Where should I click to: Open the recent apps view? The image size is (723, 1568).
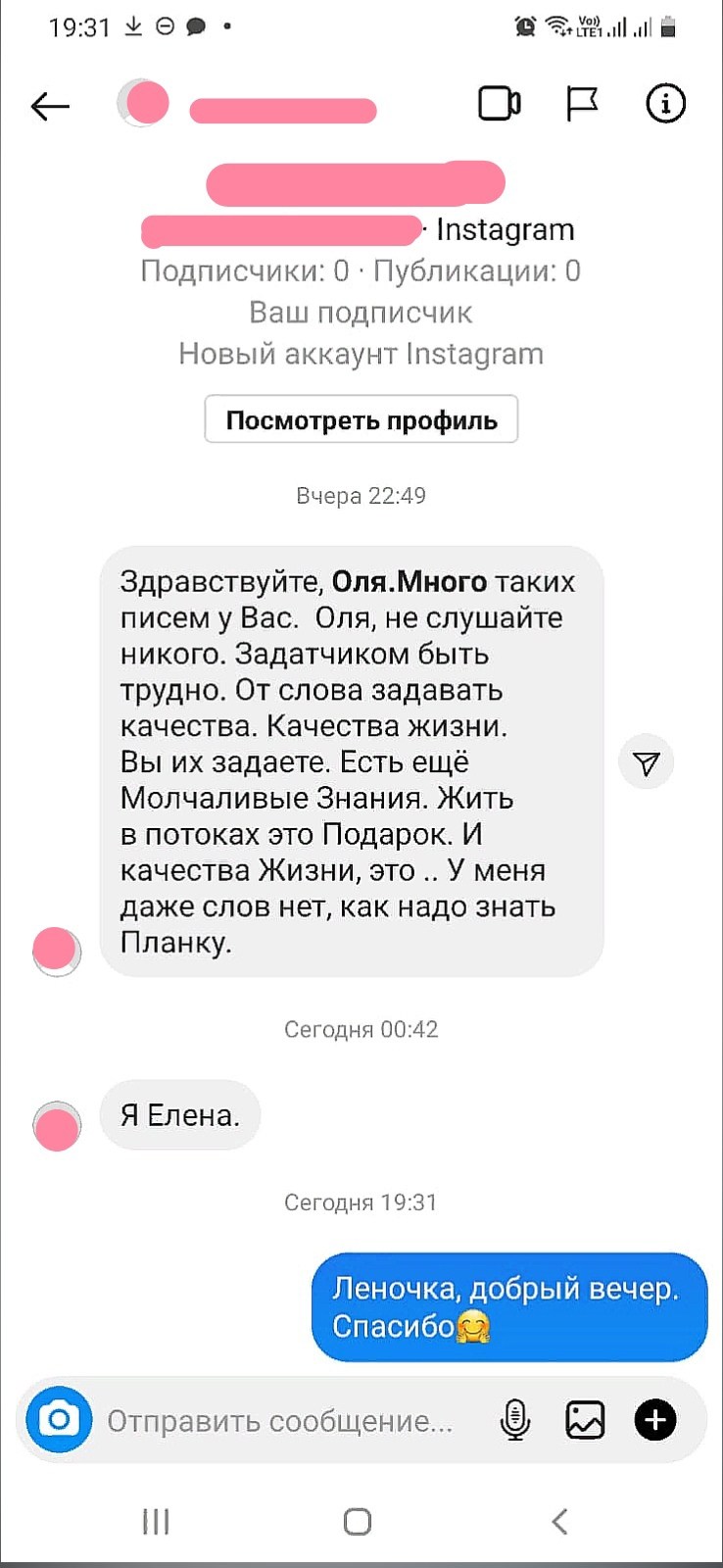(x=156, y=1522)
